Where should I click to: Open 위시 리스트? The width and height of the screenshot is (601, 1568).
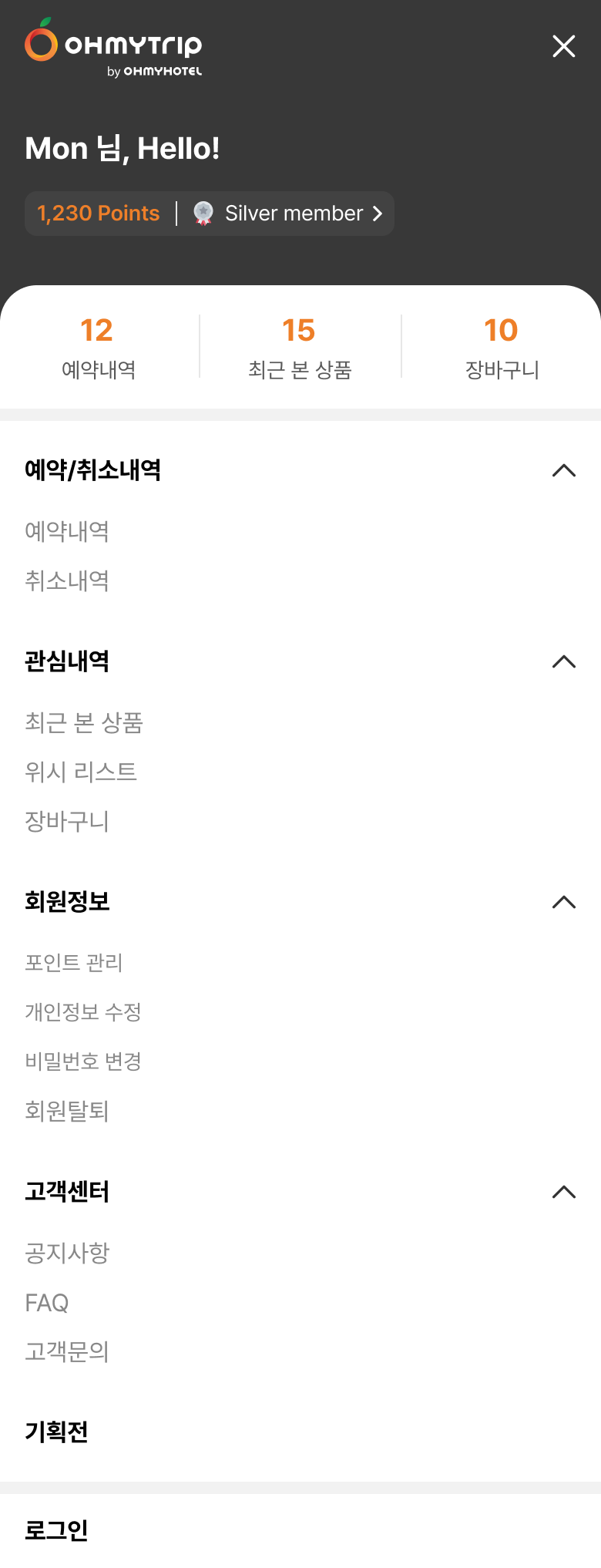[81, 772]
